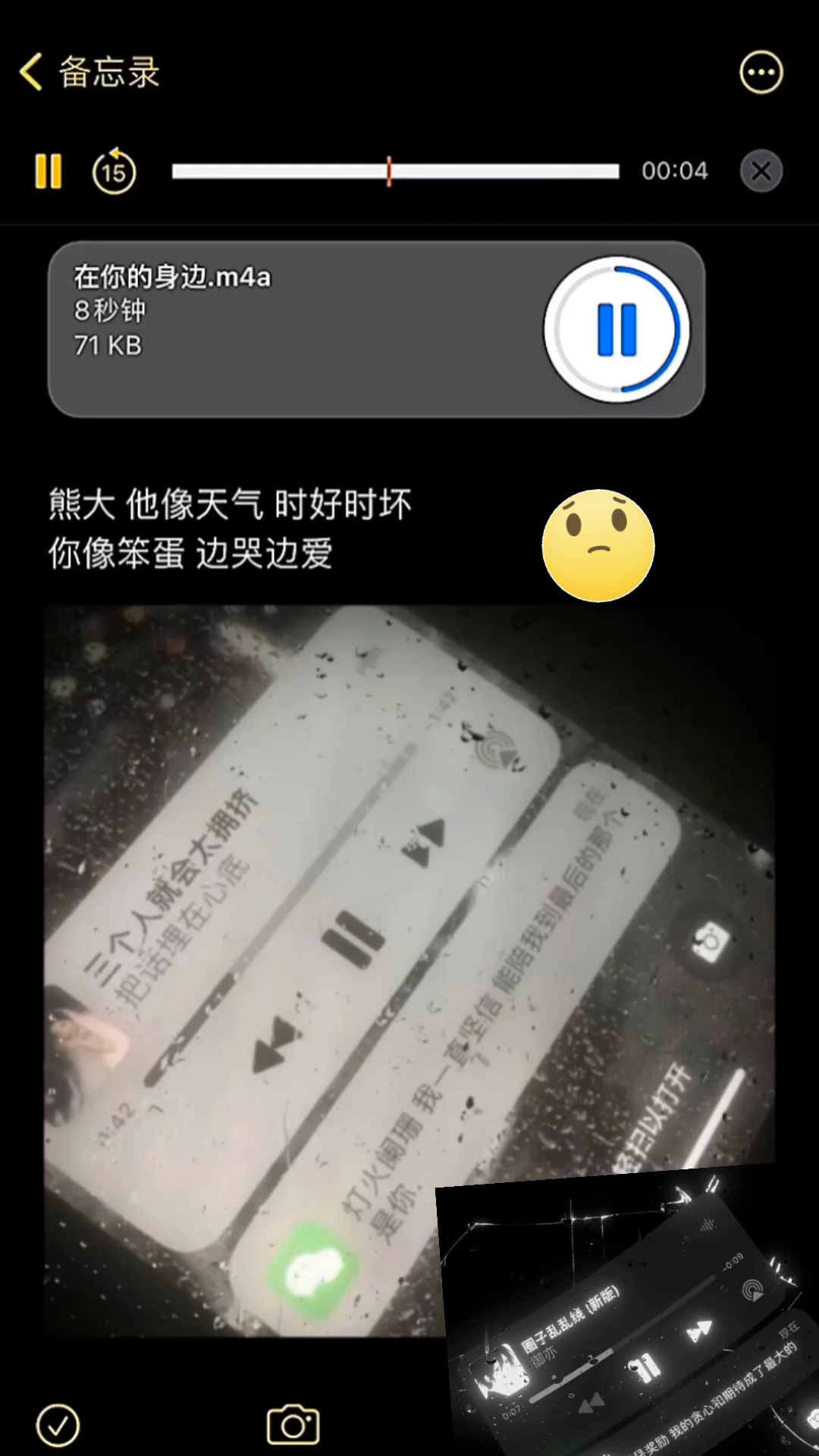This screenshot has width=819, height=1456.
Task: Pause audio in the top playback bar
Action: [x=48, y=171]
